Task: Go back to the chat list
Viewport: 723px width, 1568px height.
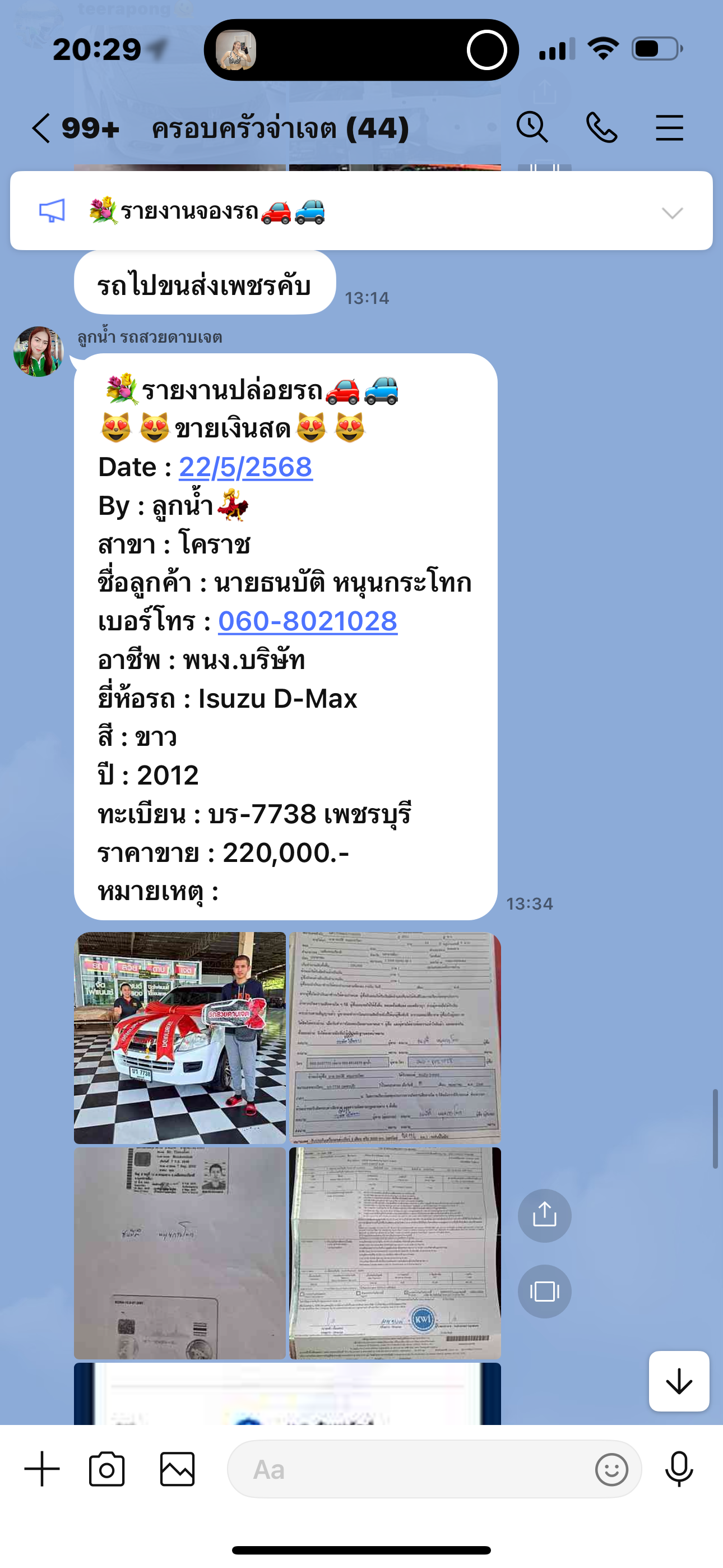Action: pyautogui.click(x=41, y=128)
